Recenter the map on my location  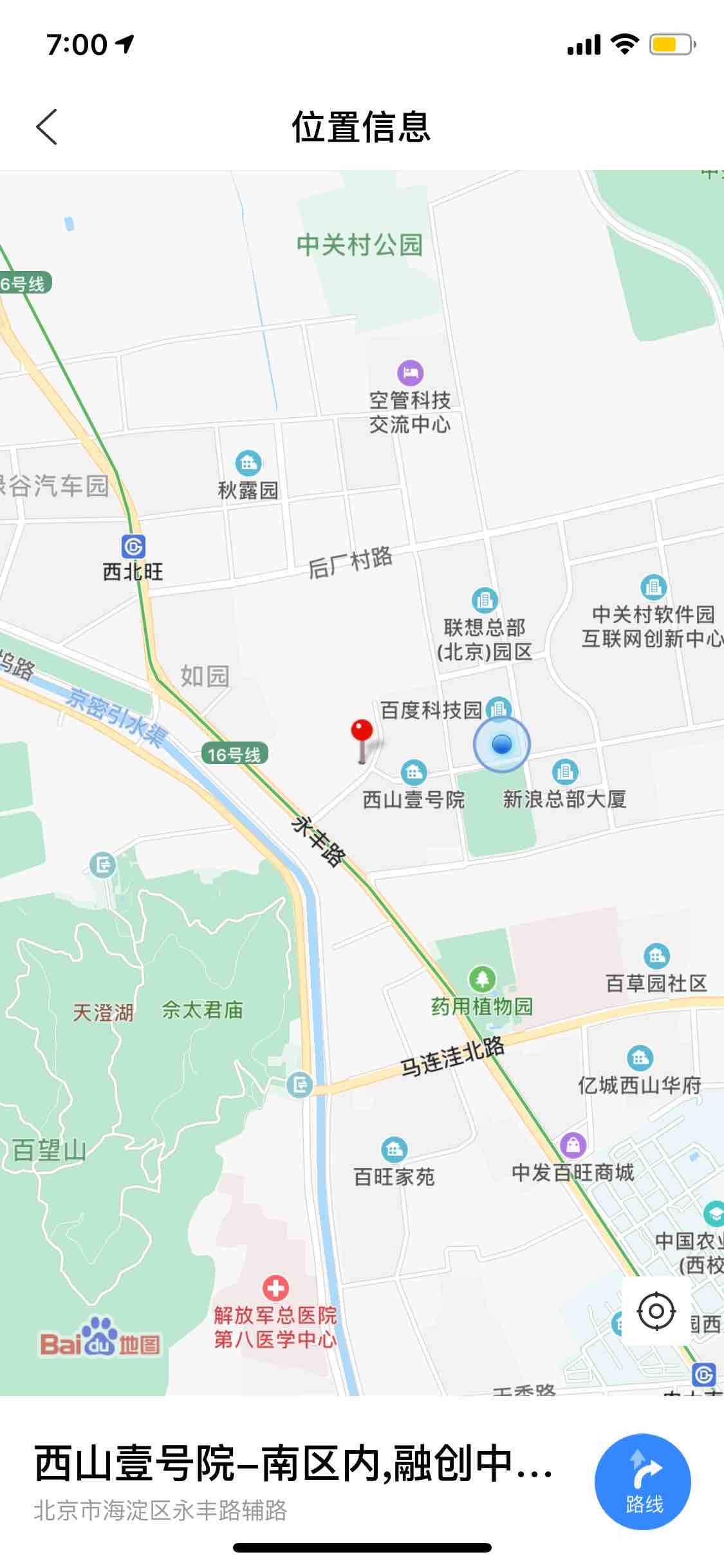click(656, 1311)
